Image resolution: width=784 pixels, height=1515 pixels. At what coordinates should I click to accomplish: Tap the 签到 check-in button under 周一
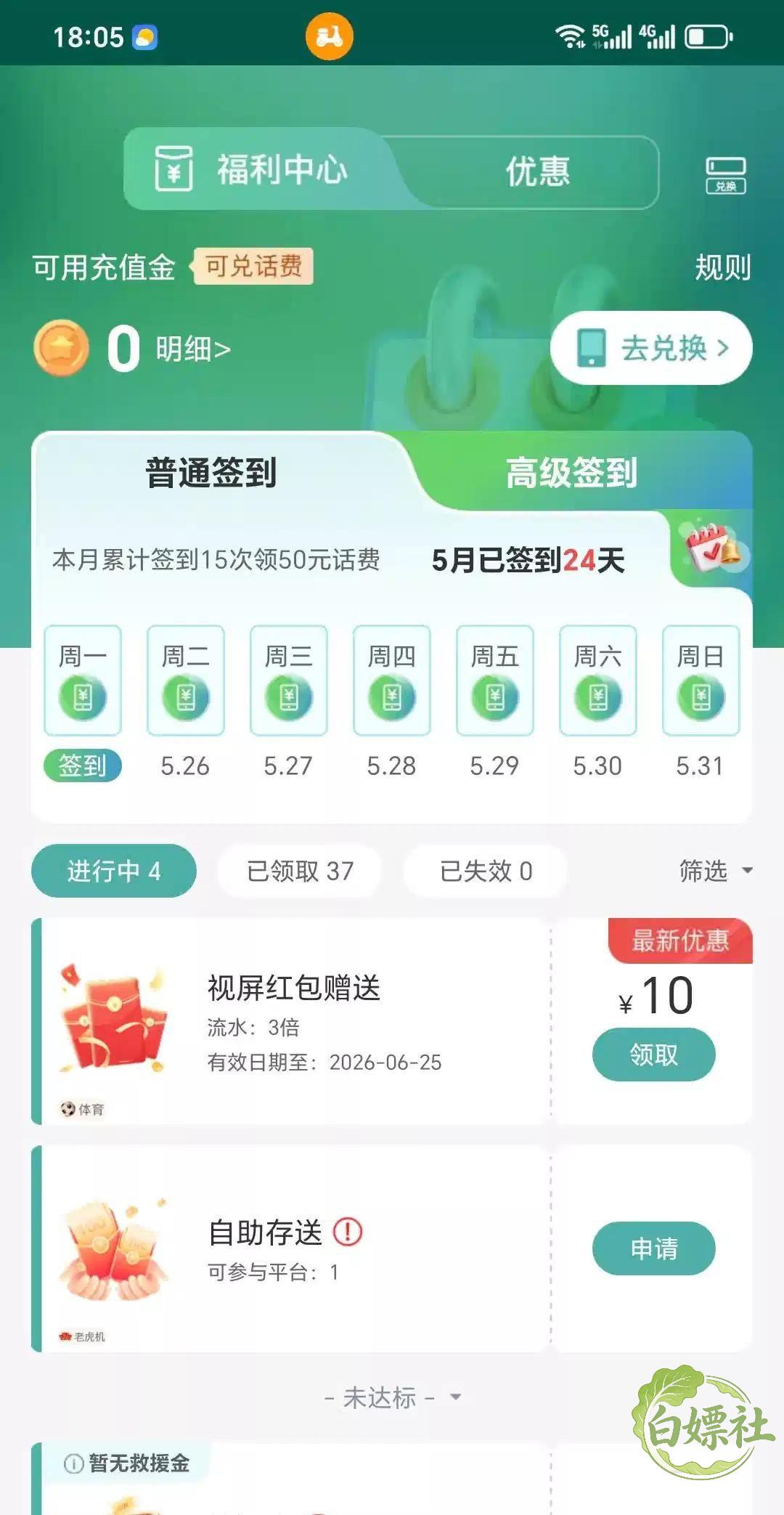click(83, 765)
